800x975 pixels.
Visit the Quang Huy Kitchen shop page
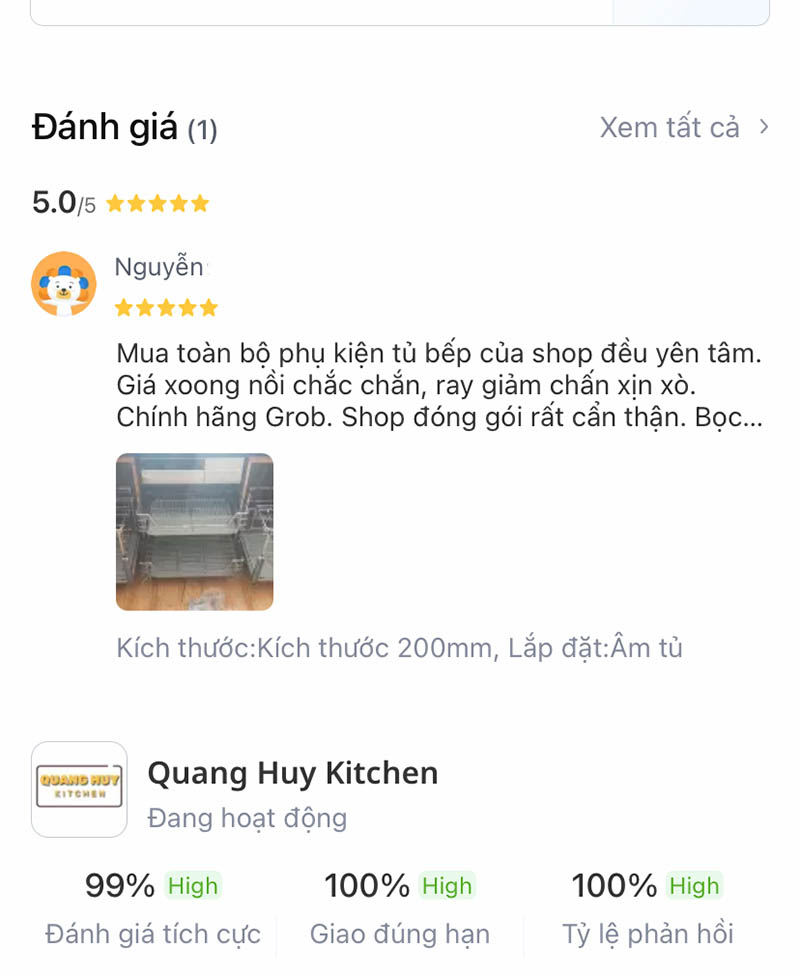pos(292,774)
